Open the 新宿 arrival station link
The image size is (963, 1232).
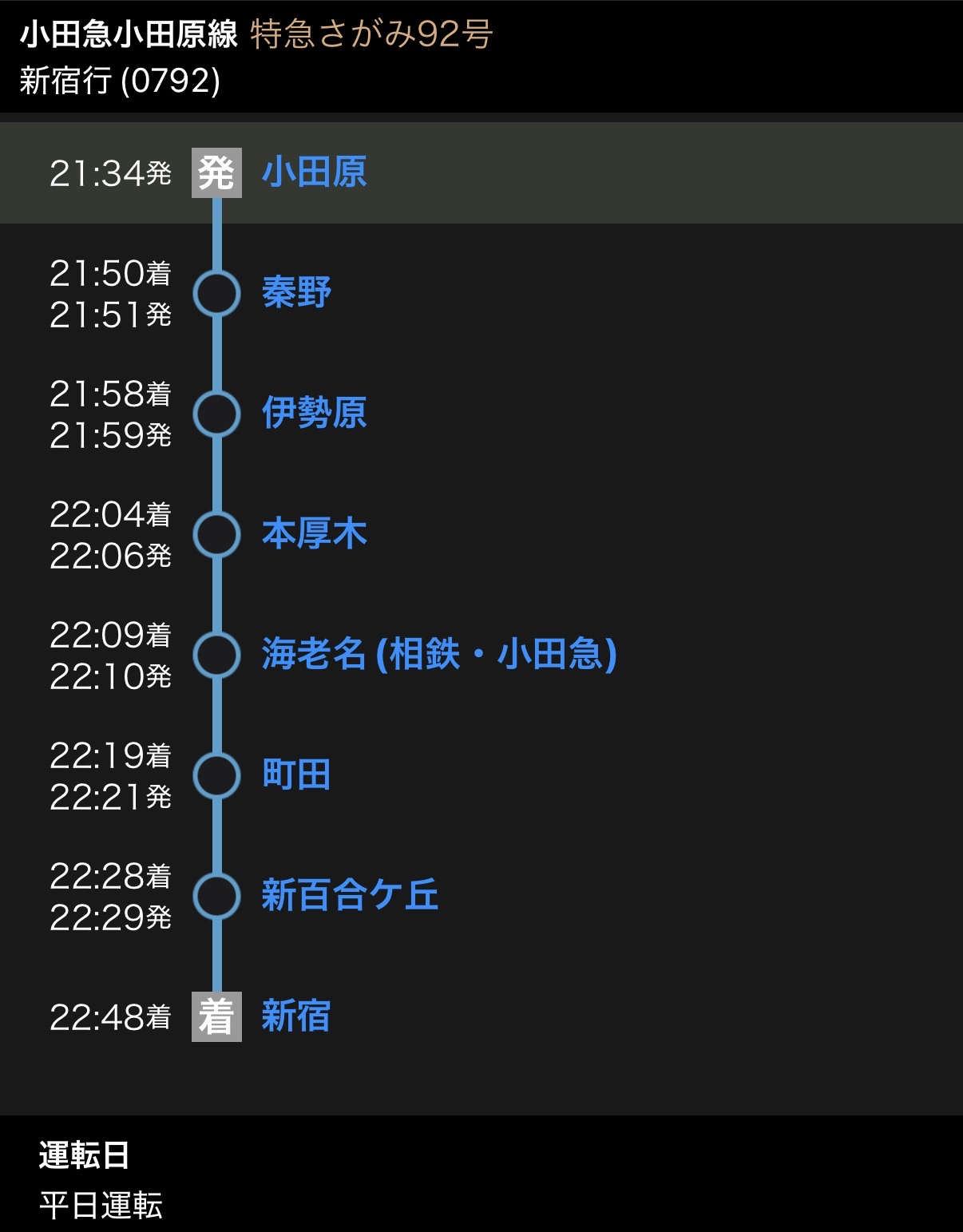coord(296,1016)
